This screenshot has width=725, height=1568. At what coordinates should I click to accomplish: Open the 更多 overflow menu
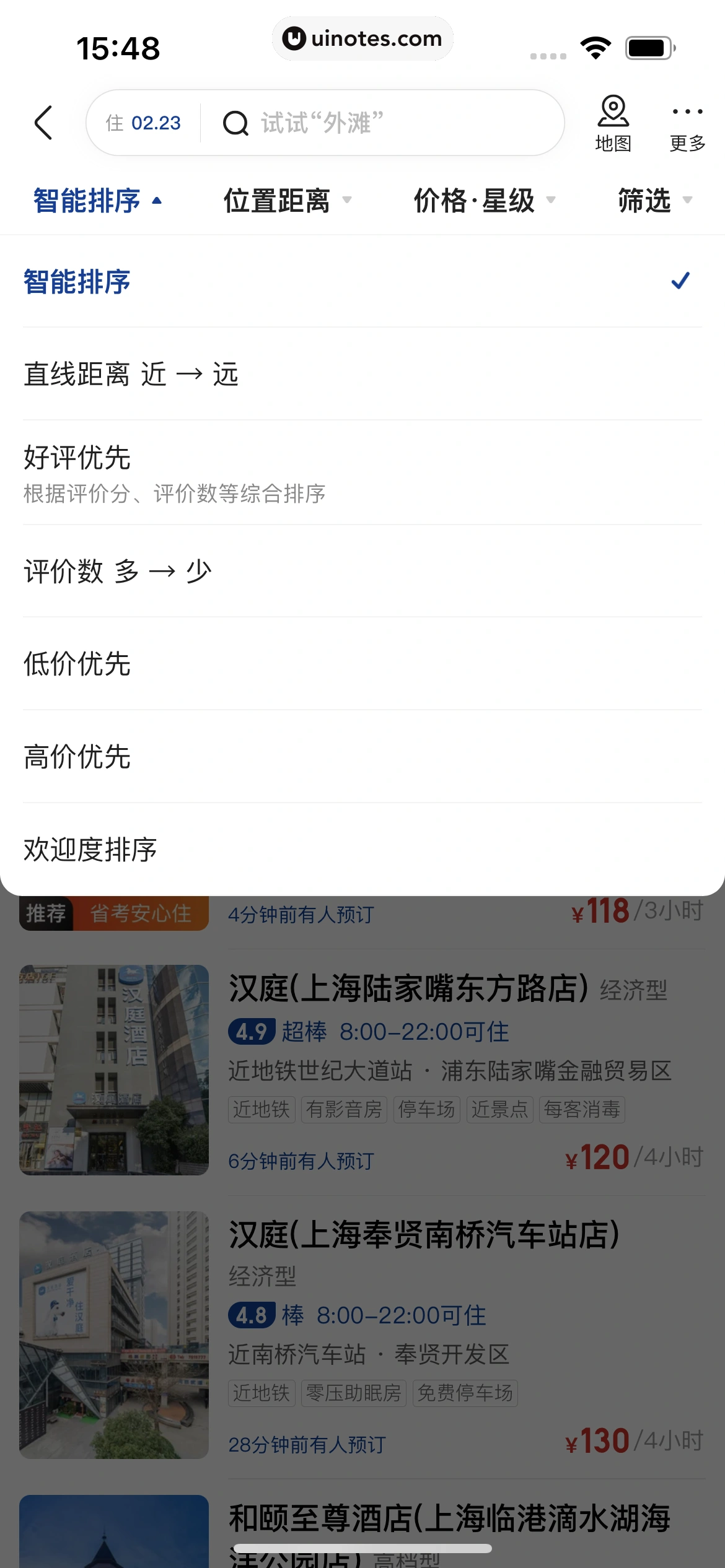click(x=687, y=123)
